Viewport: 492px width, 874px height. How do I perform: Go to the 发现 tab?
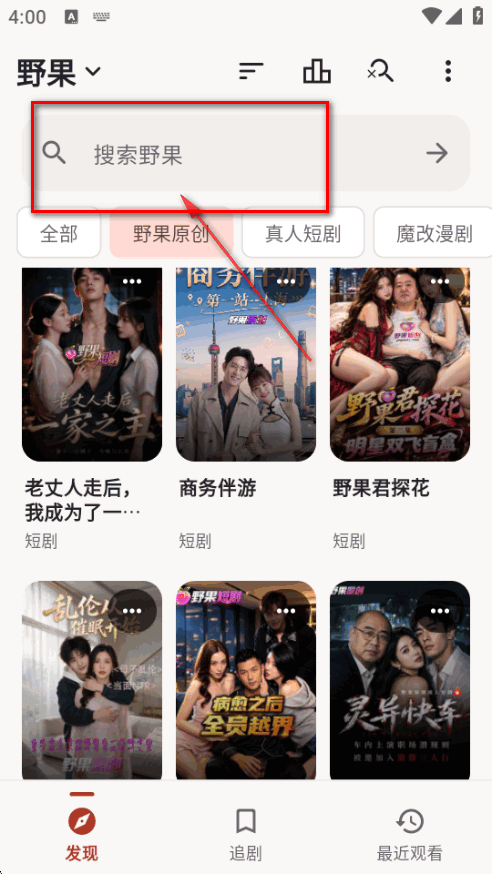(x=82, y=832)
